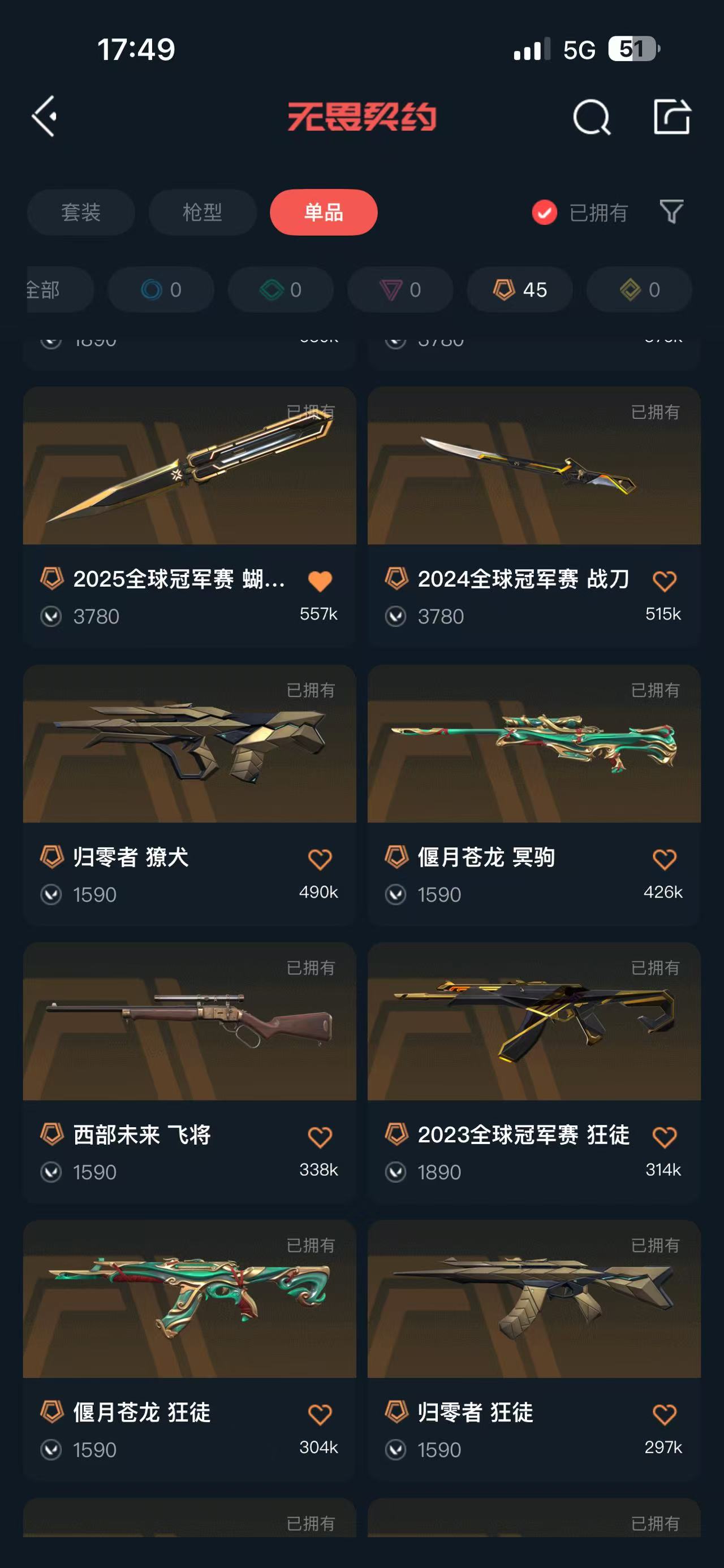Go back using the top-left arrow
724x1568 pixels.
[45, 116]
